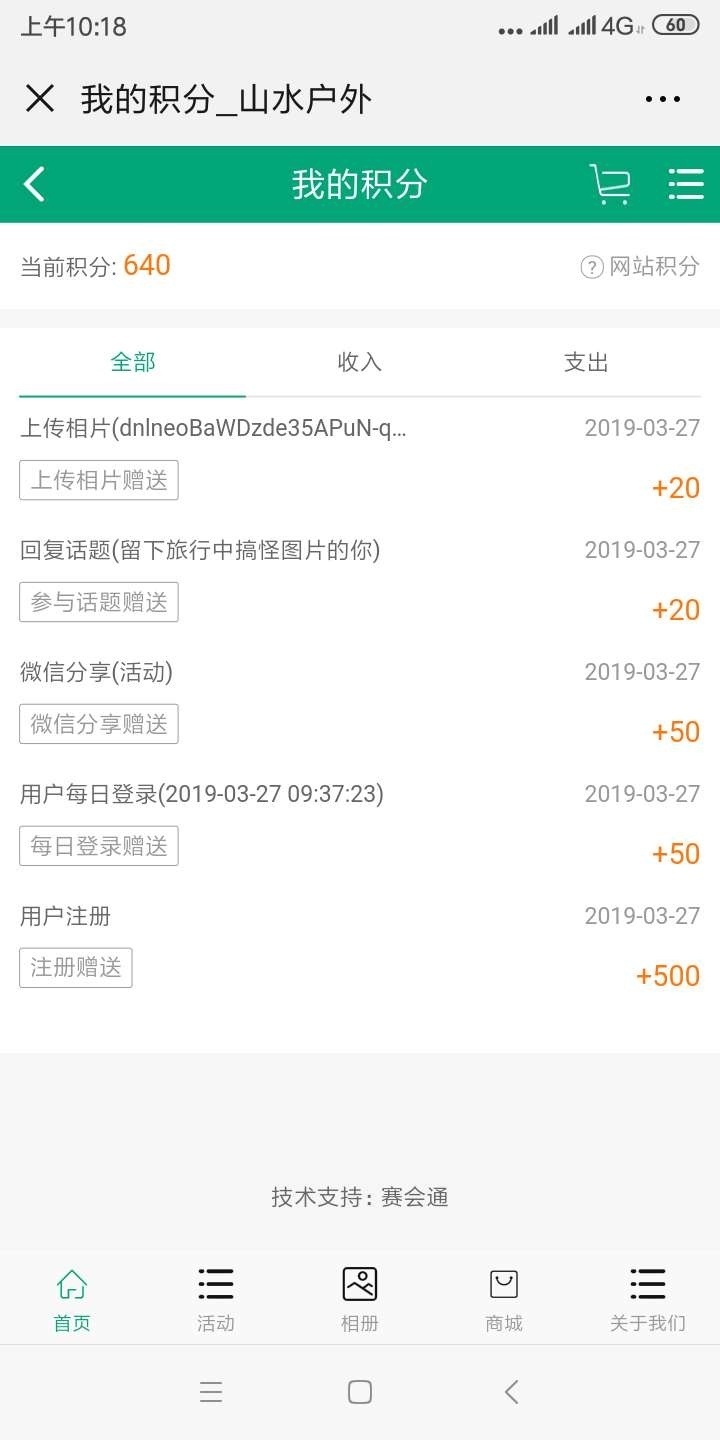Open the shopping cart
Image resolution: width=720 pixels, height=1440 pixels.
(x=610, y=184)
